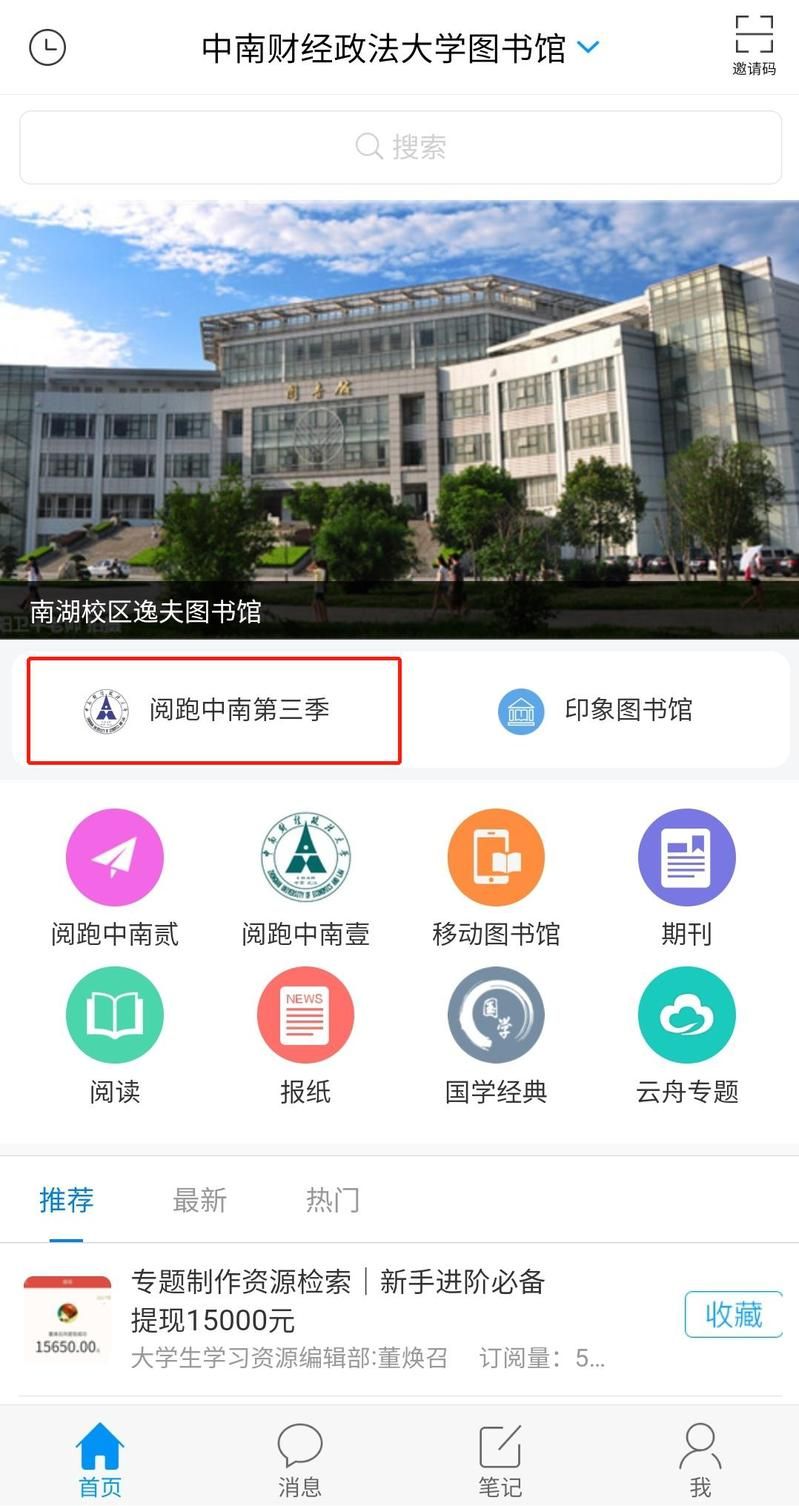This screenshot has height=1506, width=799.
Task: Open 印象图书馆
Action: coord(596,710)
